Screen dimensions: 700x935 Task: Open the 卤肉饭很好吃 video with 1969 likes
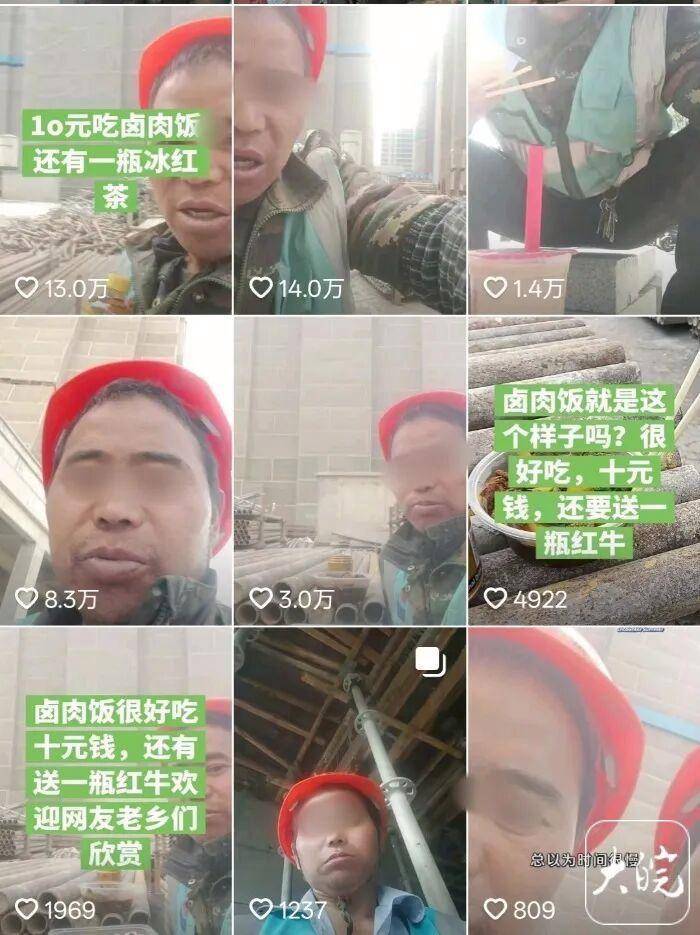click(x=115, y=780)
